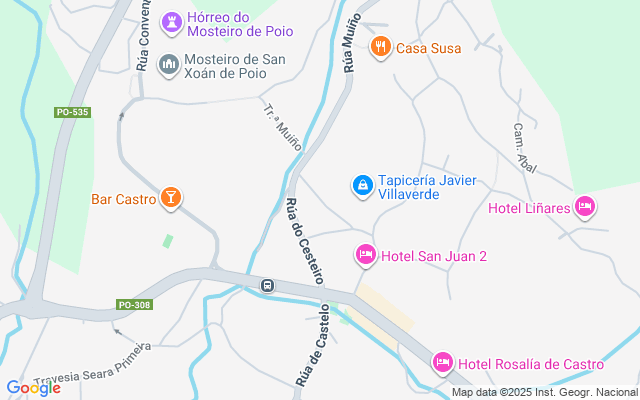Screen dimensions: 640x400
Task: Tap the Casa Susa restaurant marker
Action: coord(381,47)
